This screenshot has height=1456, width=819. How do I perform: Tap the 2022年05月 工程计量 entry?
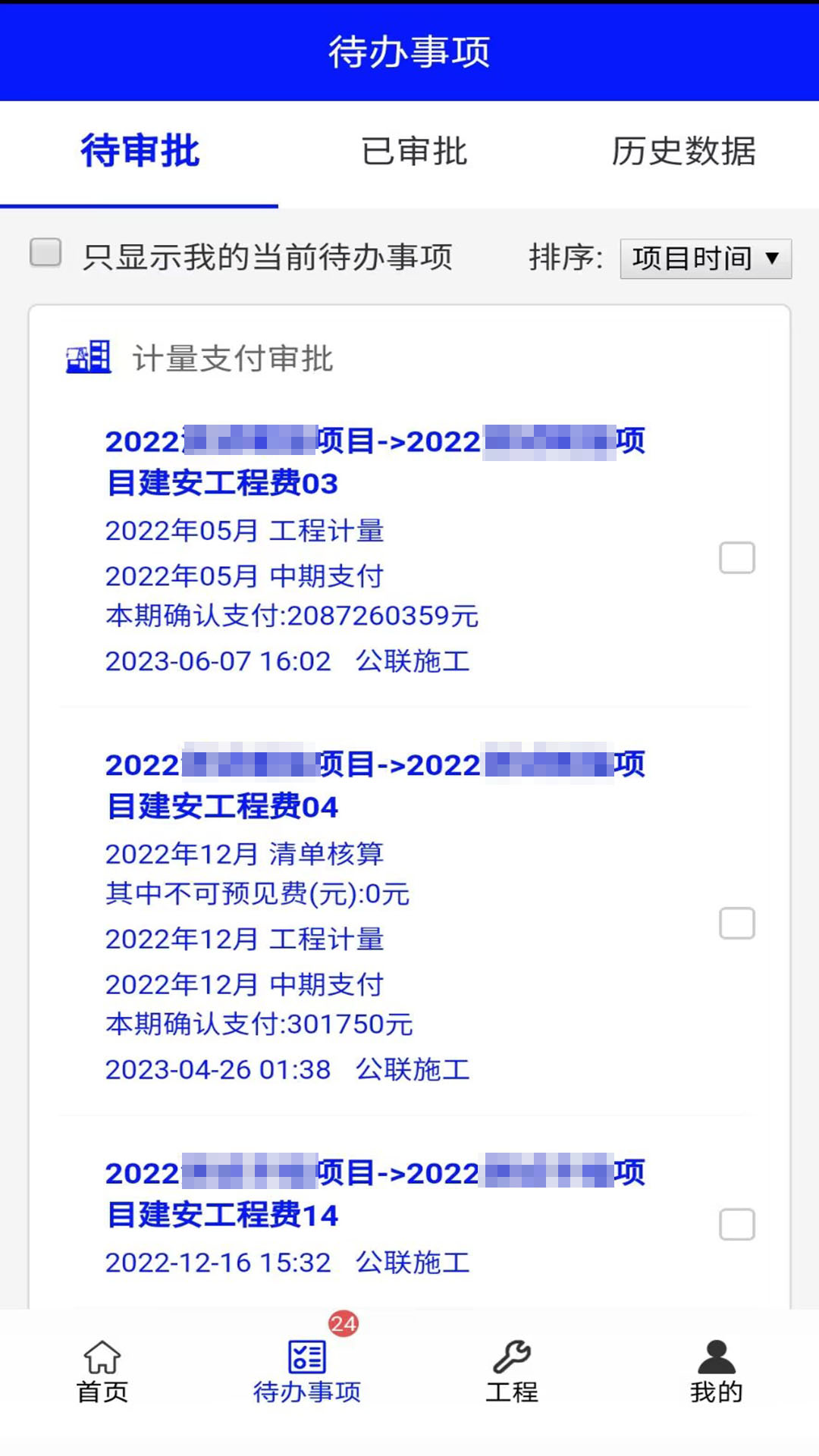click(244, 532)
